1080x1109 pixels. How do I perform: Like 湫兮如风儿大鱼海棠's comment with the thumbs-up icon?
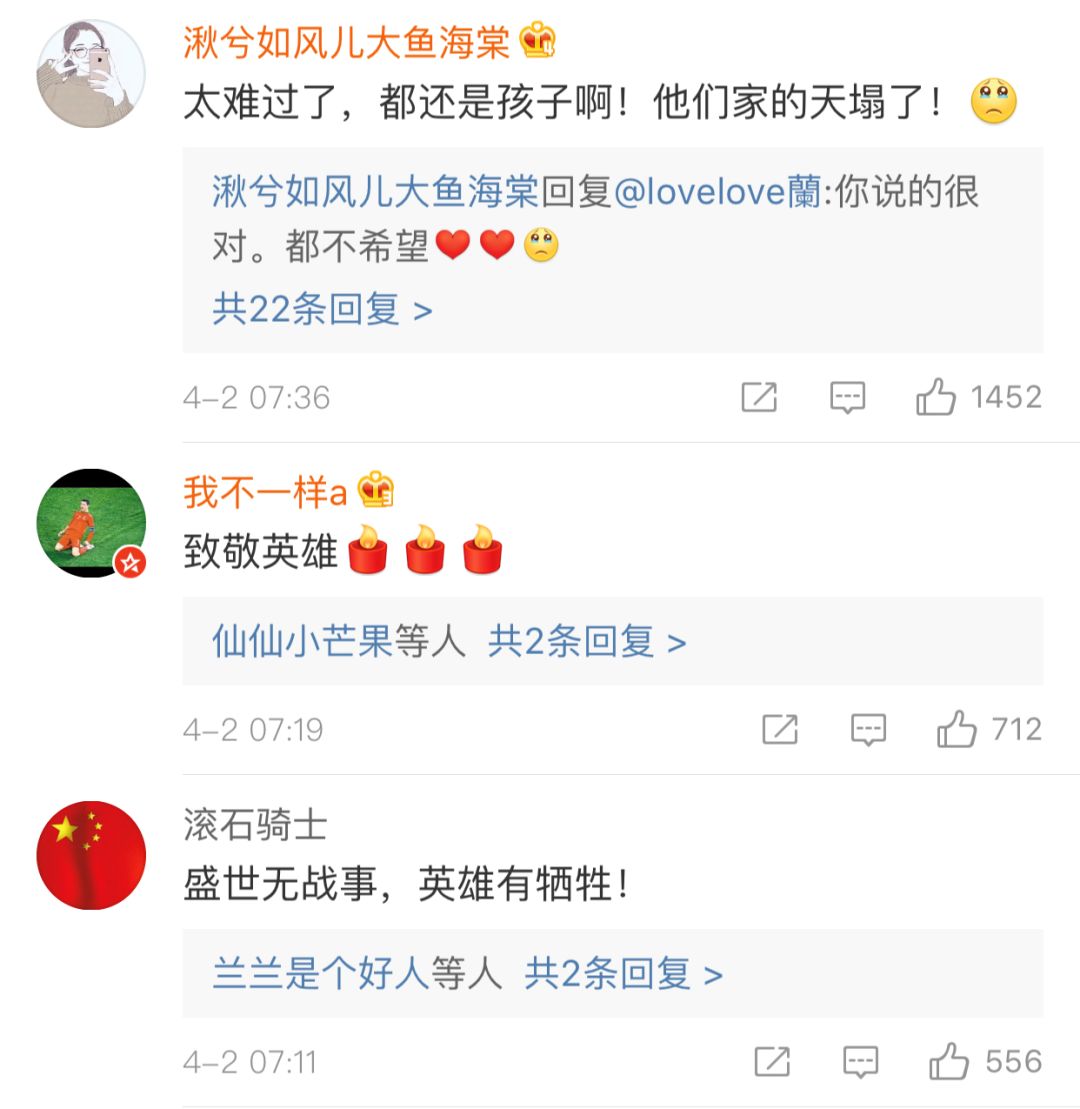point(938,396)
